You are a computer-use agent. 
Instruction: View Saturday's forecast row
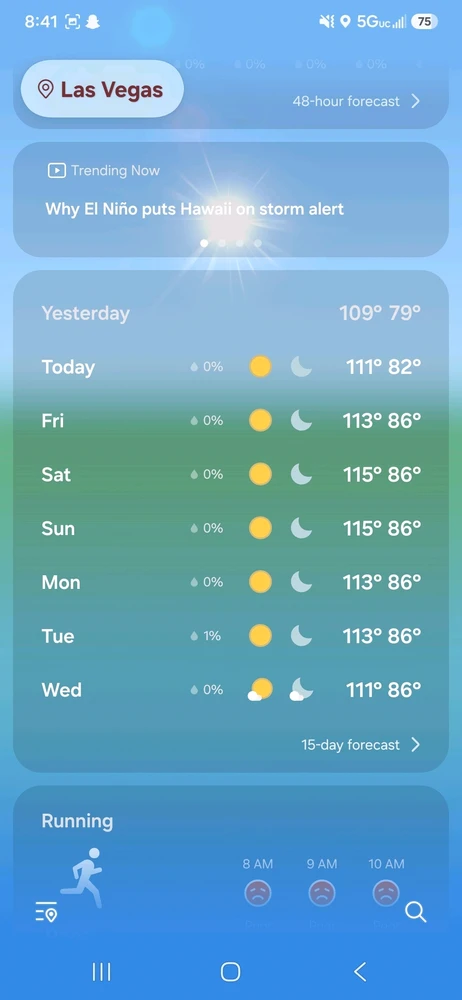(x=231, y=474)
